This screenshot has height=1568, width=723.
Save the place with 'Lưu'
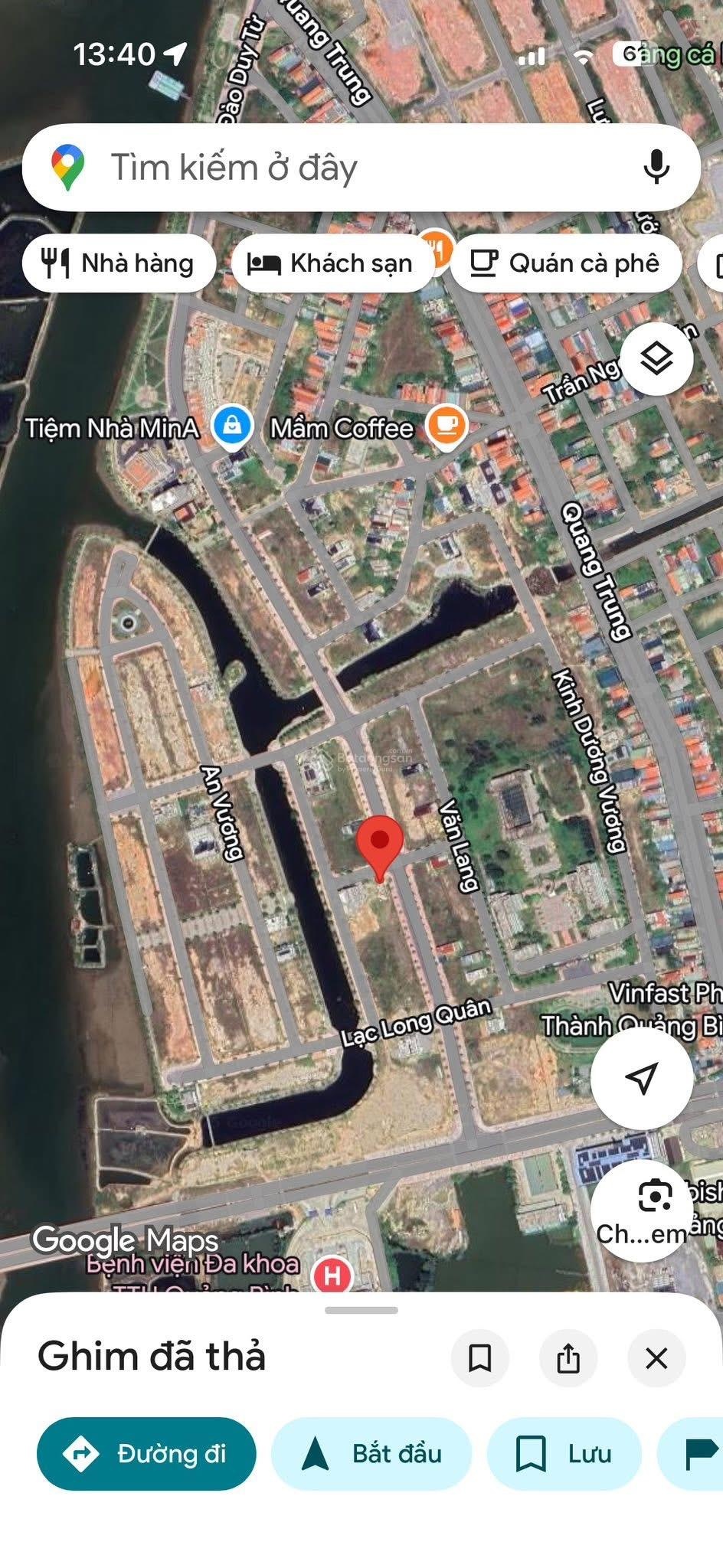click(564, 1453)
